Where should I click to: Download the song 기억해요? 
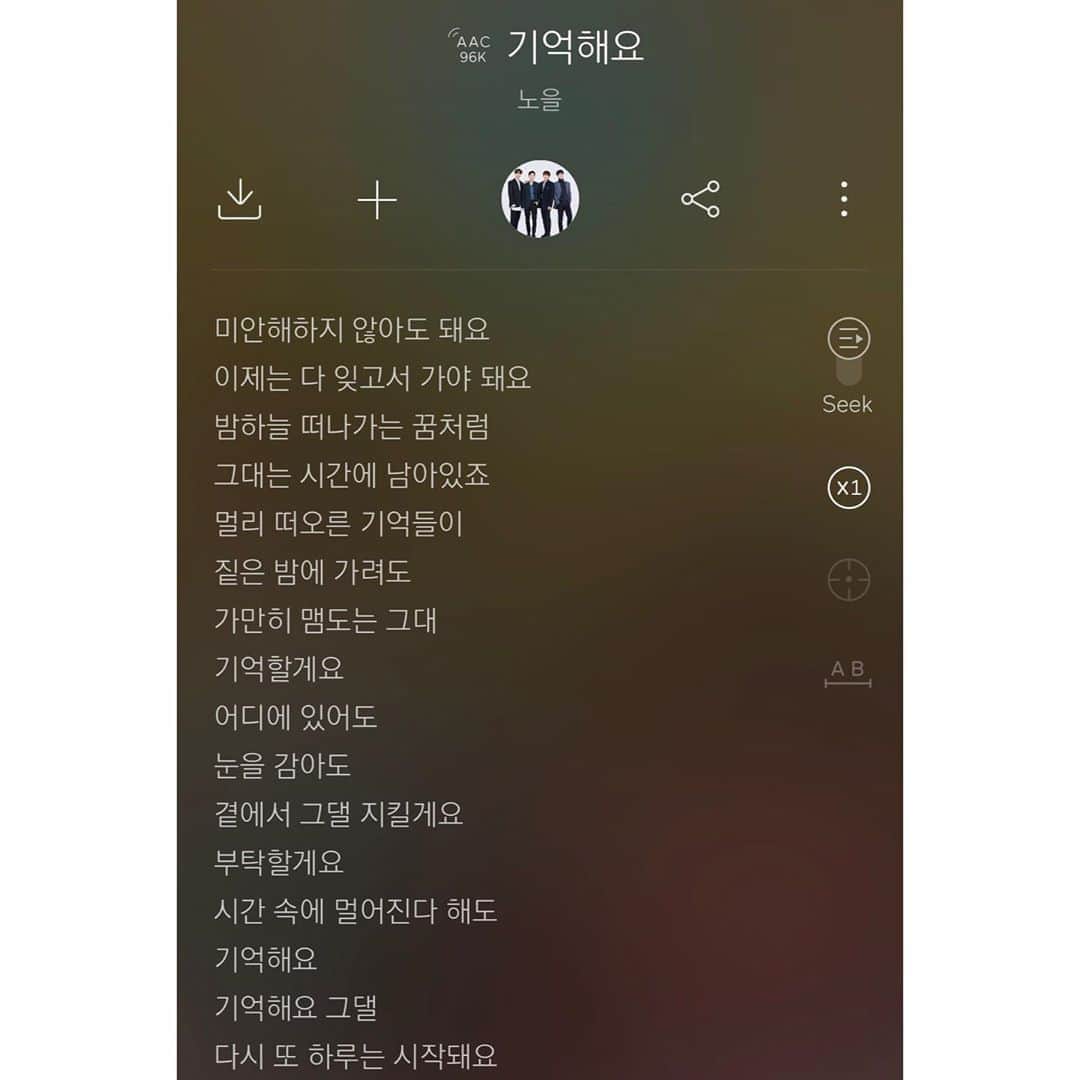point(240,199)
